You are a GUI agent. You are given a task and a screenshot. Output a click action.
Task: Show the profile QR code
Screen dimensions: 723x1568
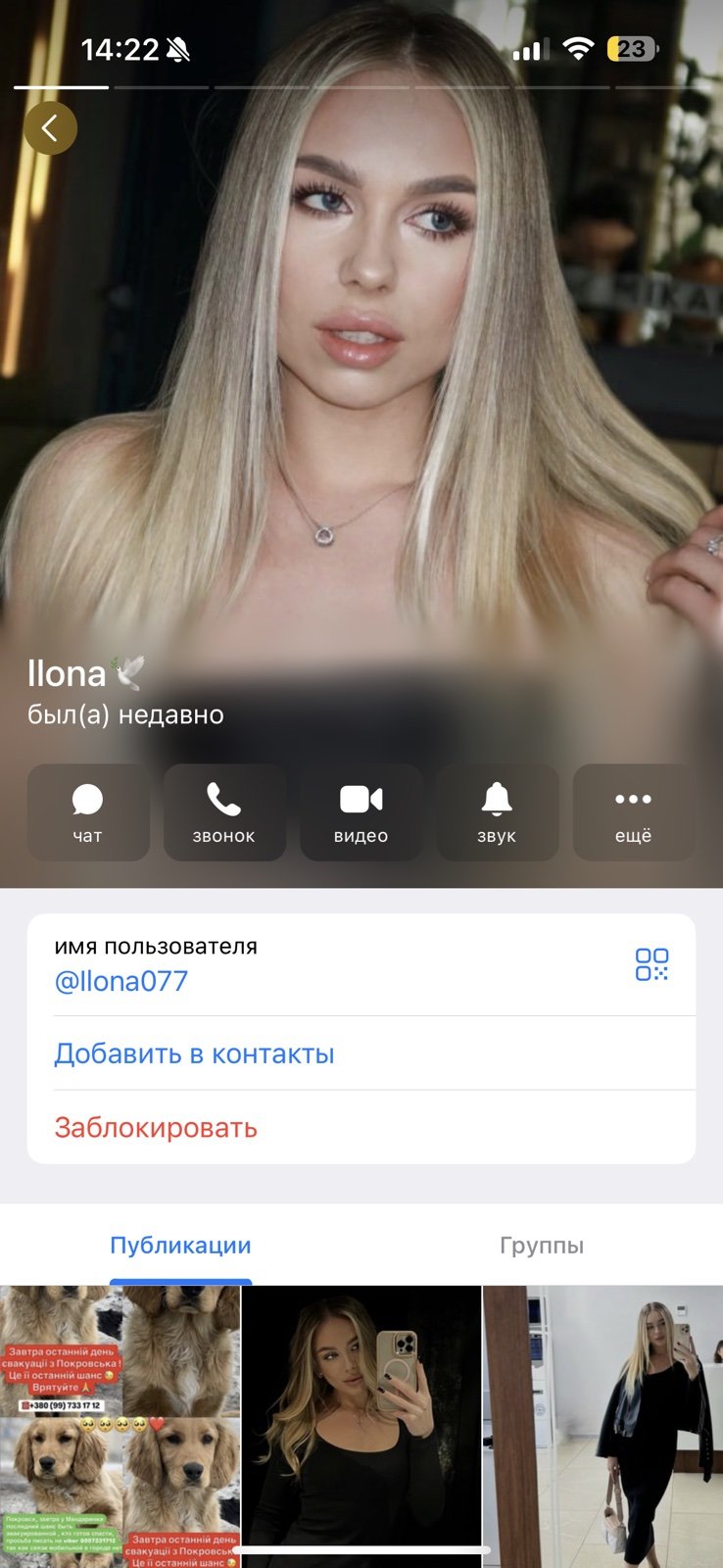click(x=651, y=964)
